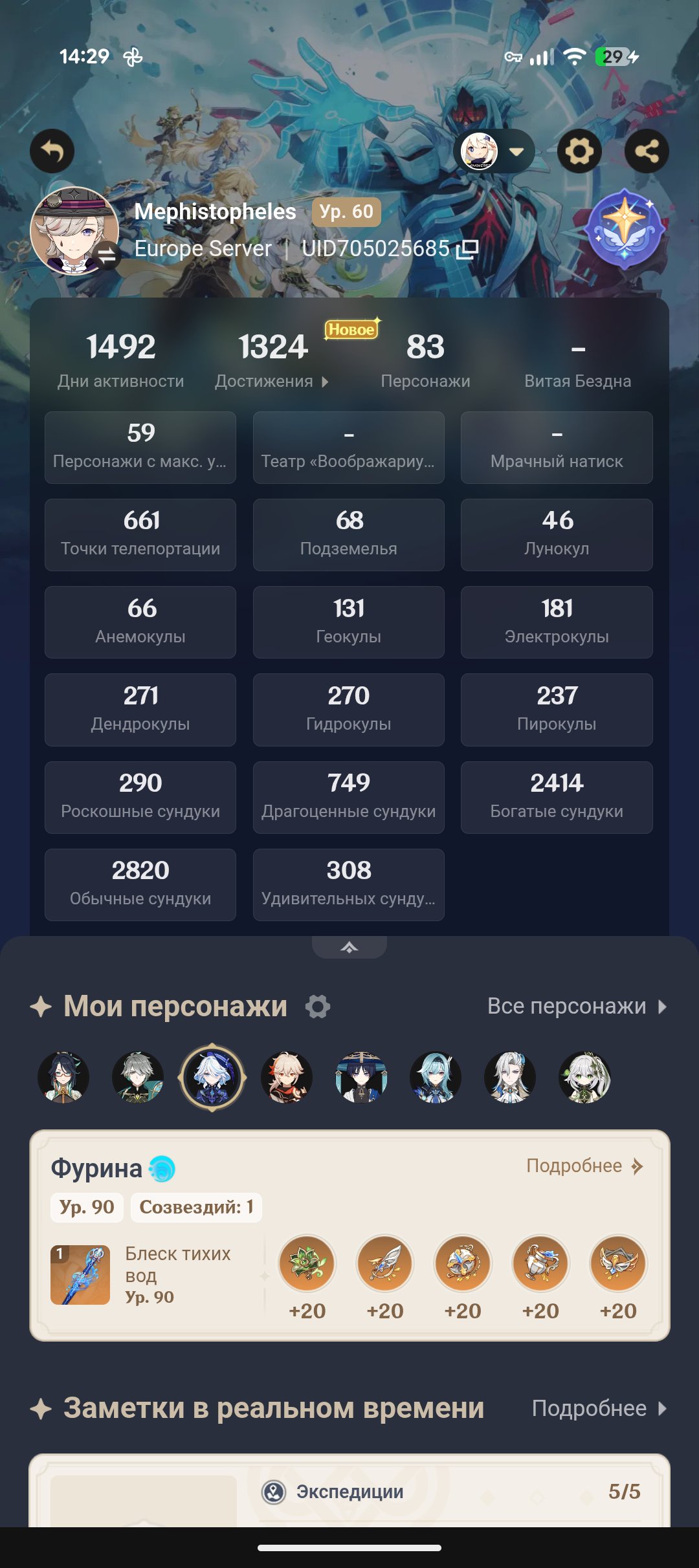Viewport: 699px width, 1568px height.
Task: Select the last white-haired character avatar
Action: pos(584,1078)
